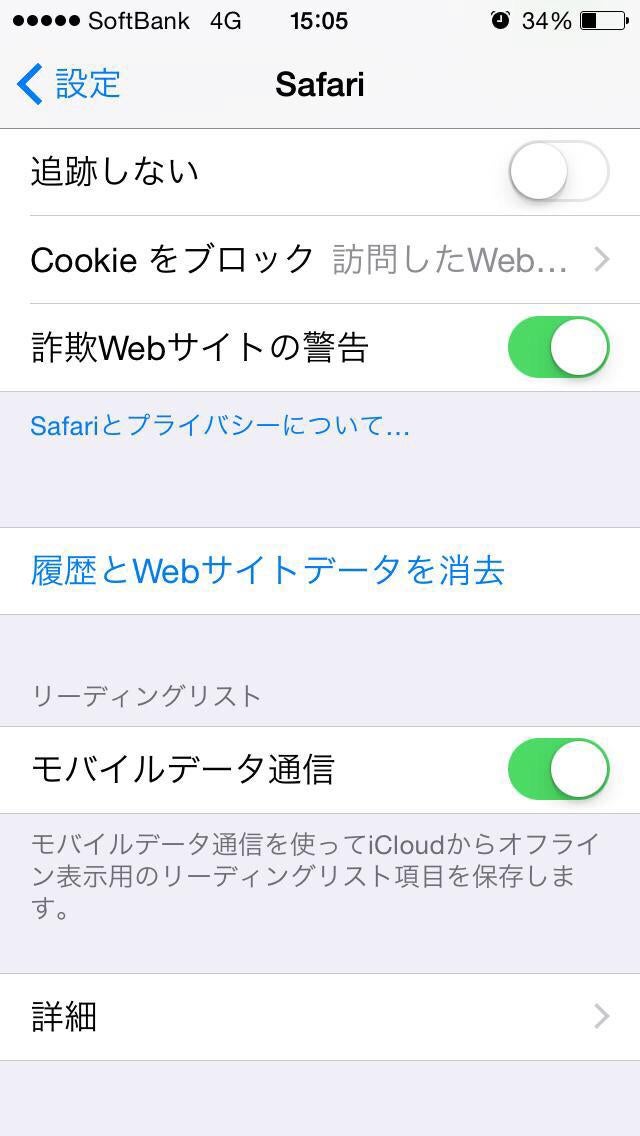Disable モバイルデータ通信 for reading list

click(x=558, y=769)
